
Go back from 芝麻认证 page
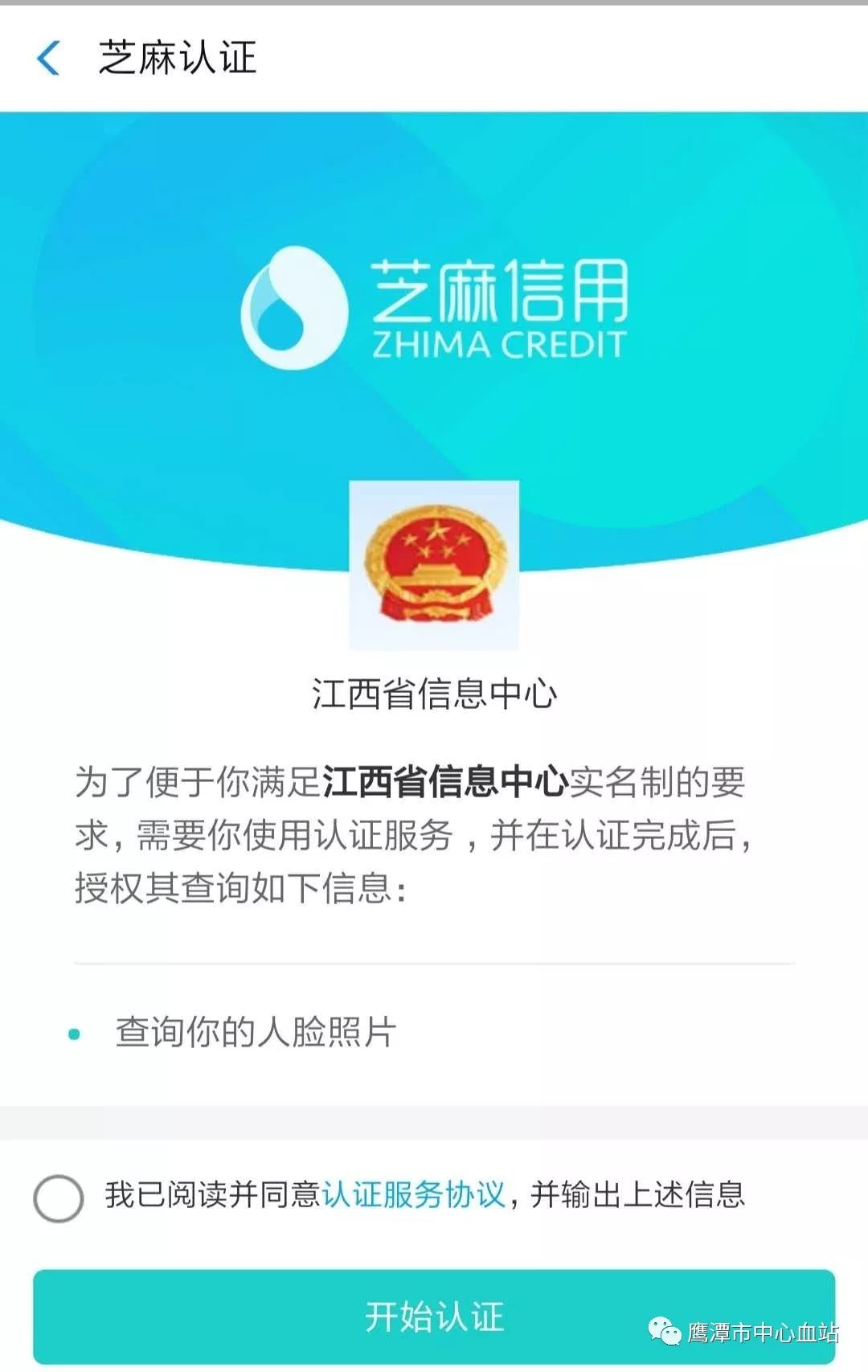tap(49, 59)
